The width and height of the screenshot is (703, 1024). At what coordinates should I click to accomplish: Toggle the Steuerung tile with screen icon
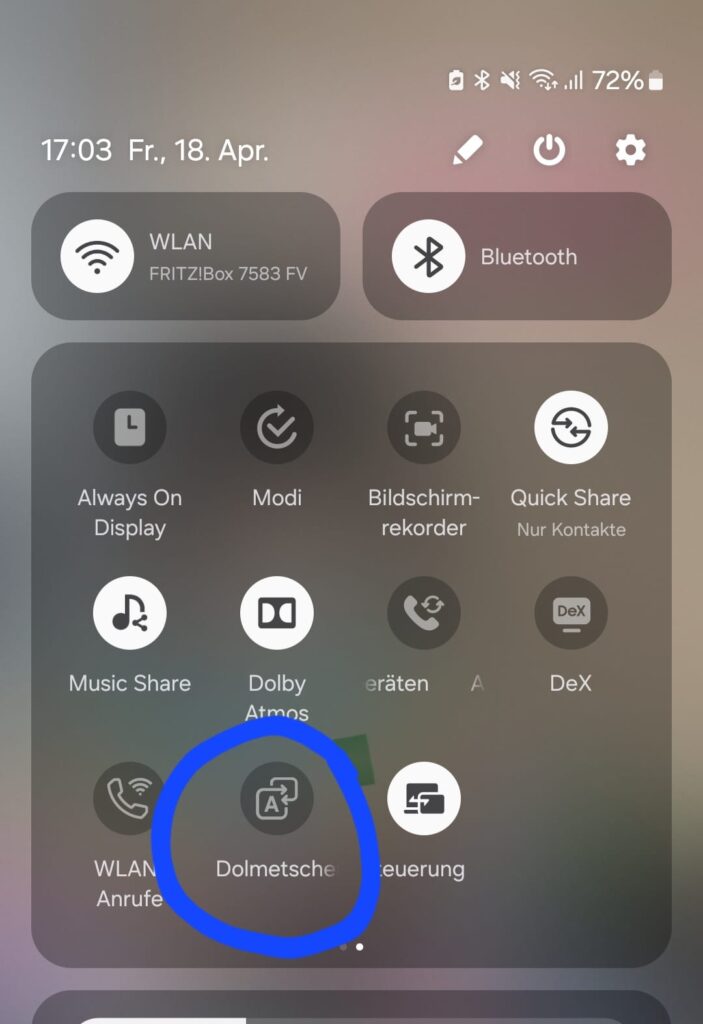pyautogui.click(x=424, y=798)
